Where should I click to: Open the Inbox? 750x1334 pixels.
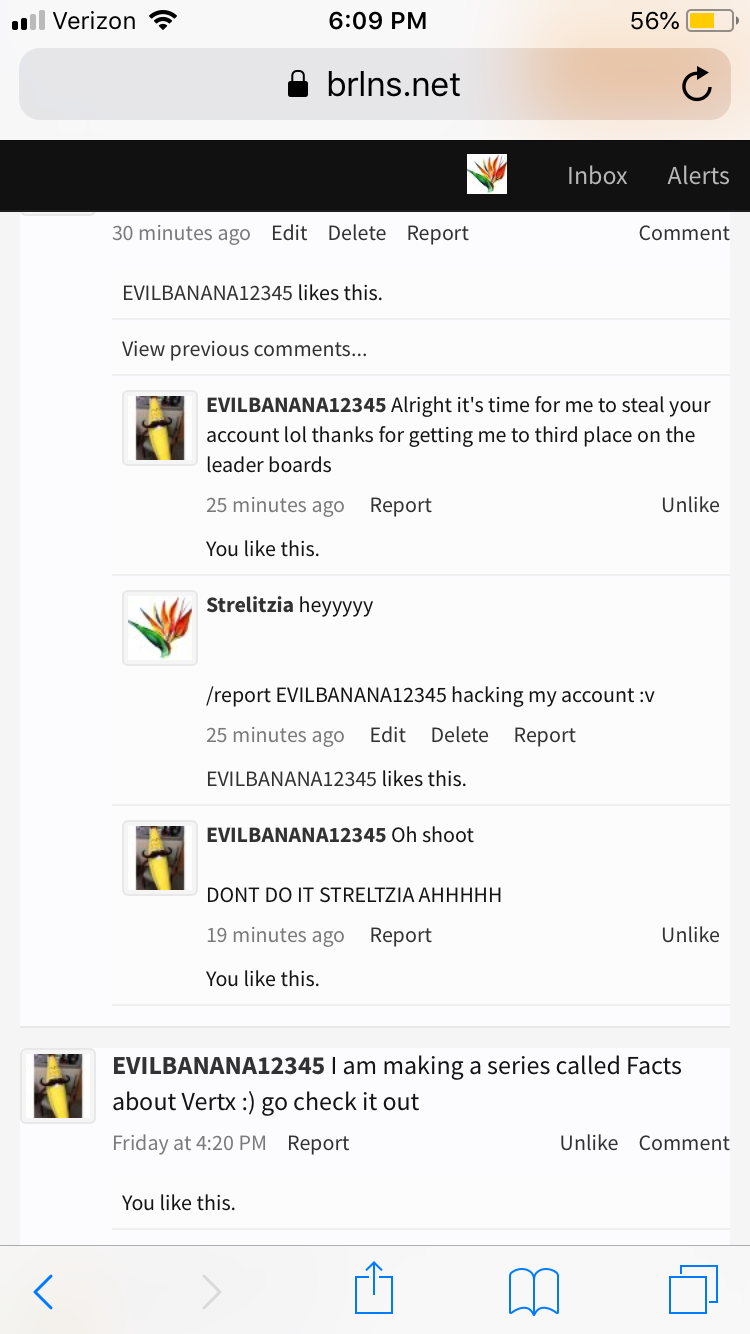(597, 175)
